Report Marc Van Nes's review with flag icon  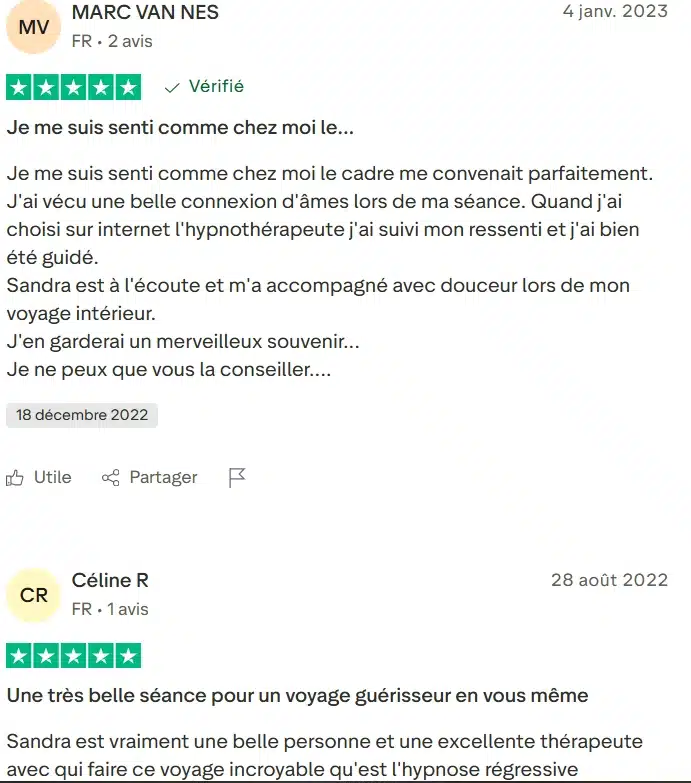click(x=237, y=477)
